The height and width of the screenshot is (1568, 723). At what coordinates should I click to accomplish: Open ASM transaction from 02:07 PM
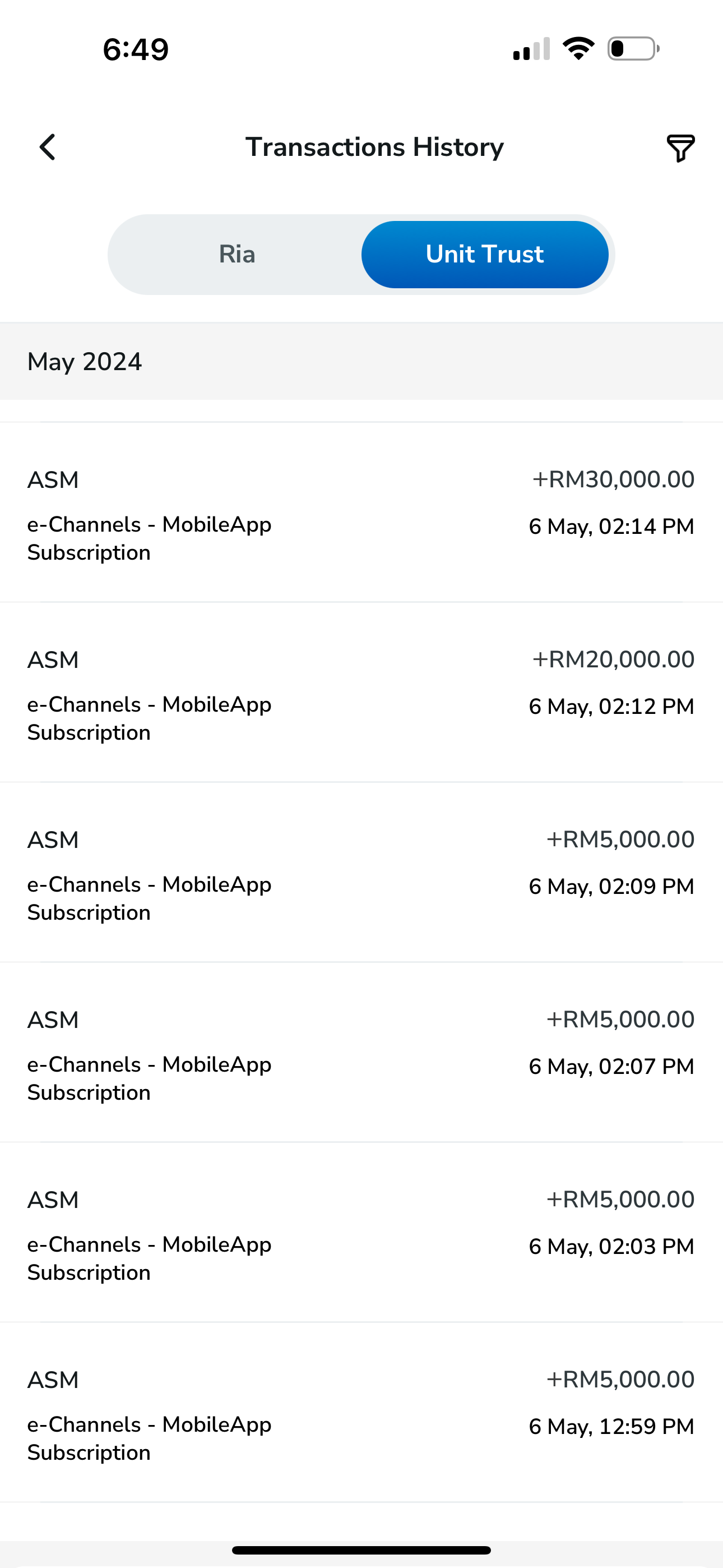coord(361,1053)
